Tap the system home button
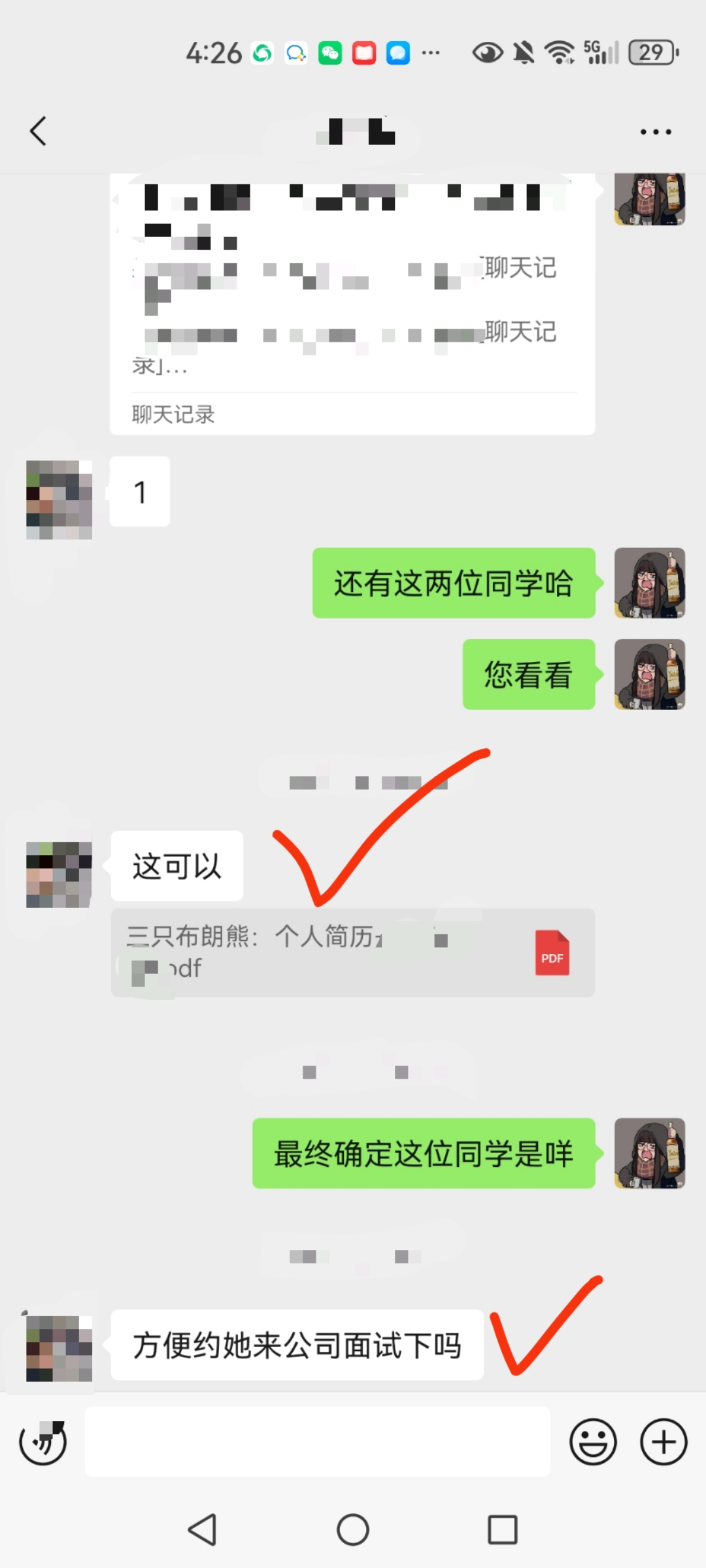Viewport: 706px width, 1568px height. tap(353, 1529)
